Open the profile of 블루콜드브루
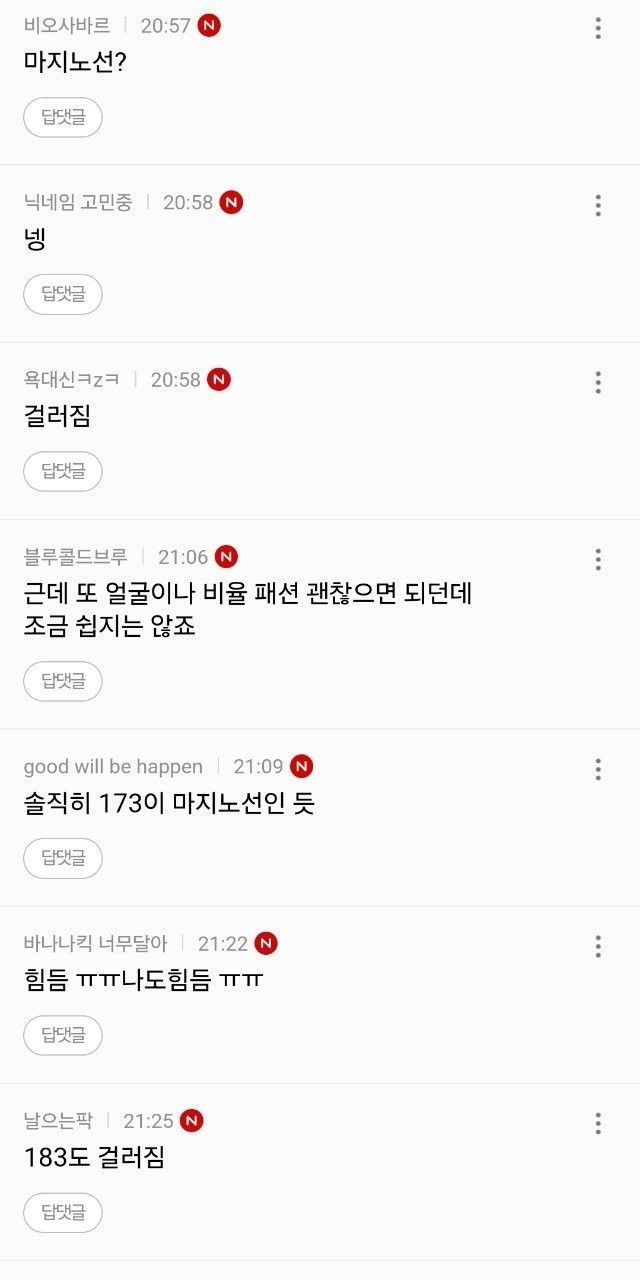The width and height of the screenshot is (640, 1280). 76,557
